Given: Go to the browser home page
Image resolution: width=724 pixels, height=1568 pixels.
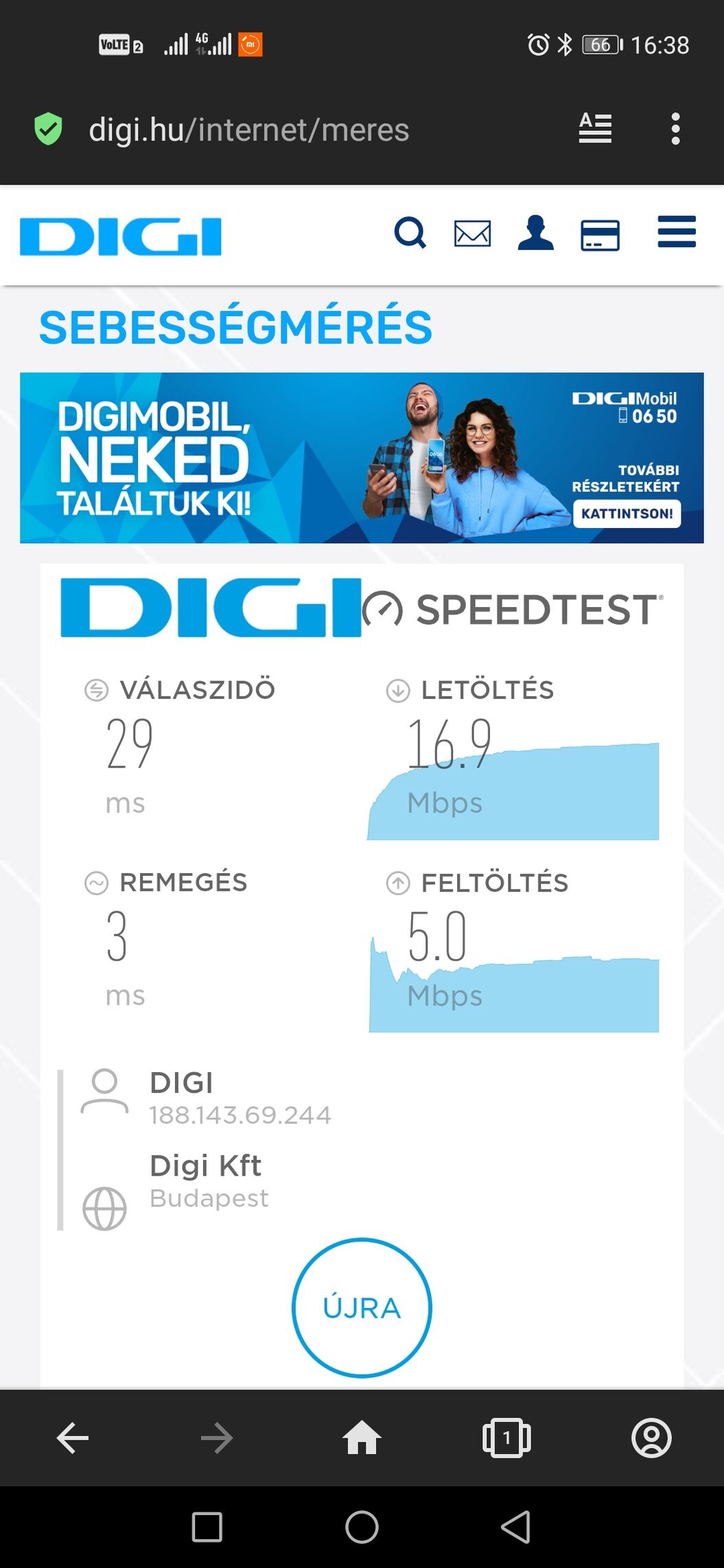Looking at the screenshot, I should click(x=362, y=1438).
